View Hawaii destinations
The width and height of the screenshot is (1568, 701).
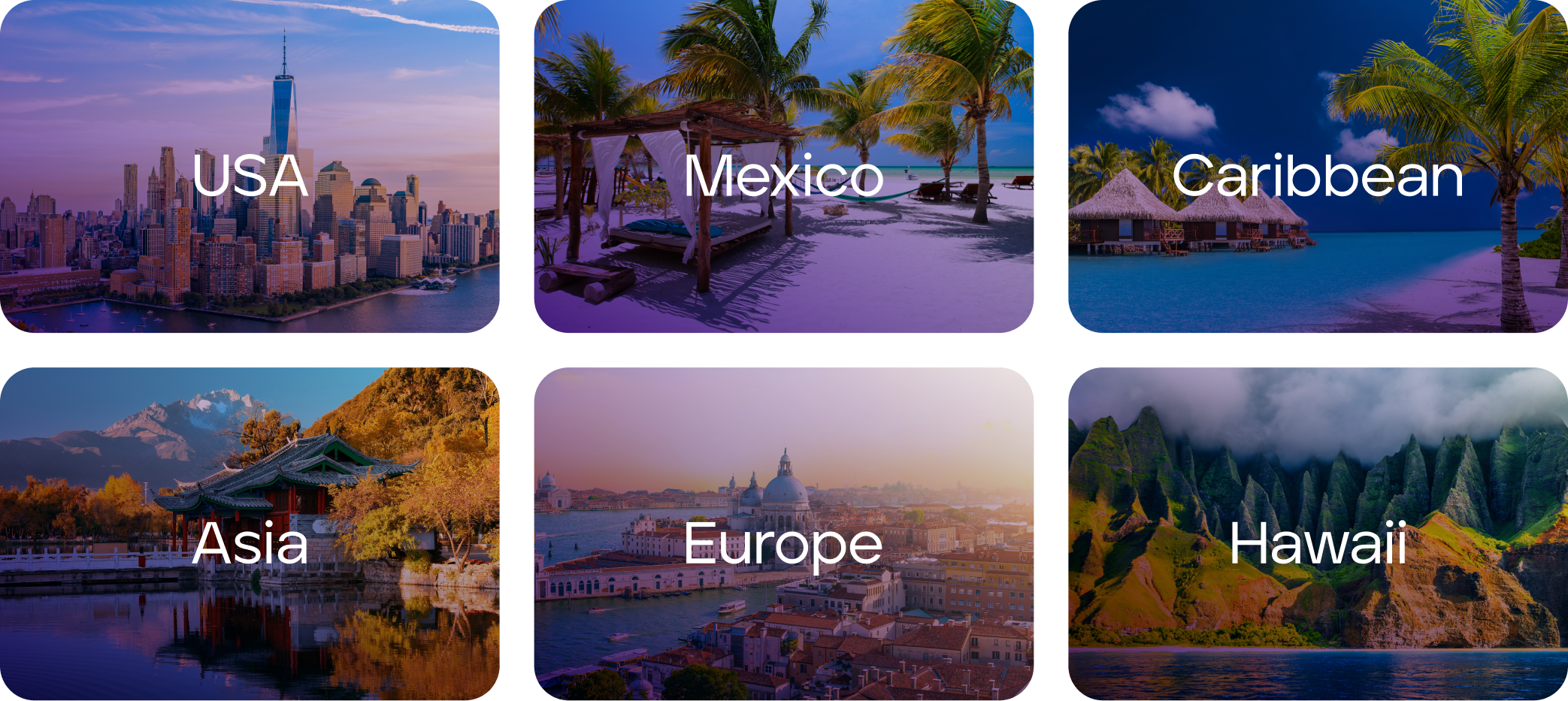1317,534
